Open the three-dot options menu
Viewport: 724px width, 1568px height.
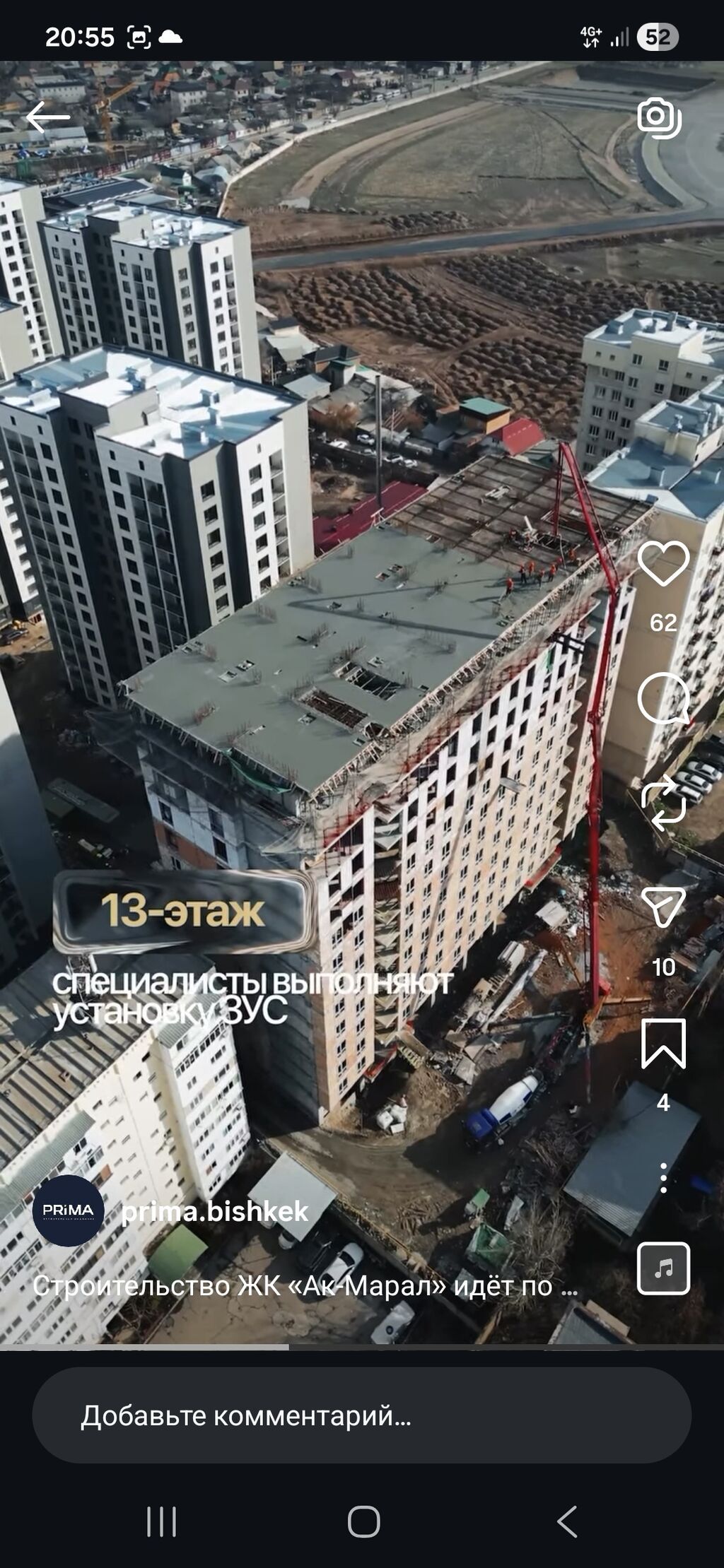point(663,1178)
